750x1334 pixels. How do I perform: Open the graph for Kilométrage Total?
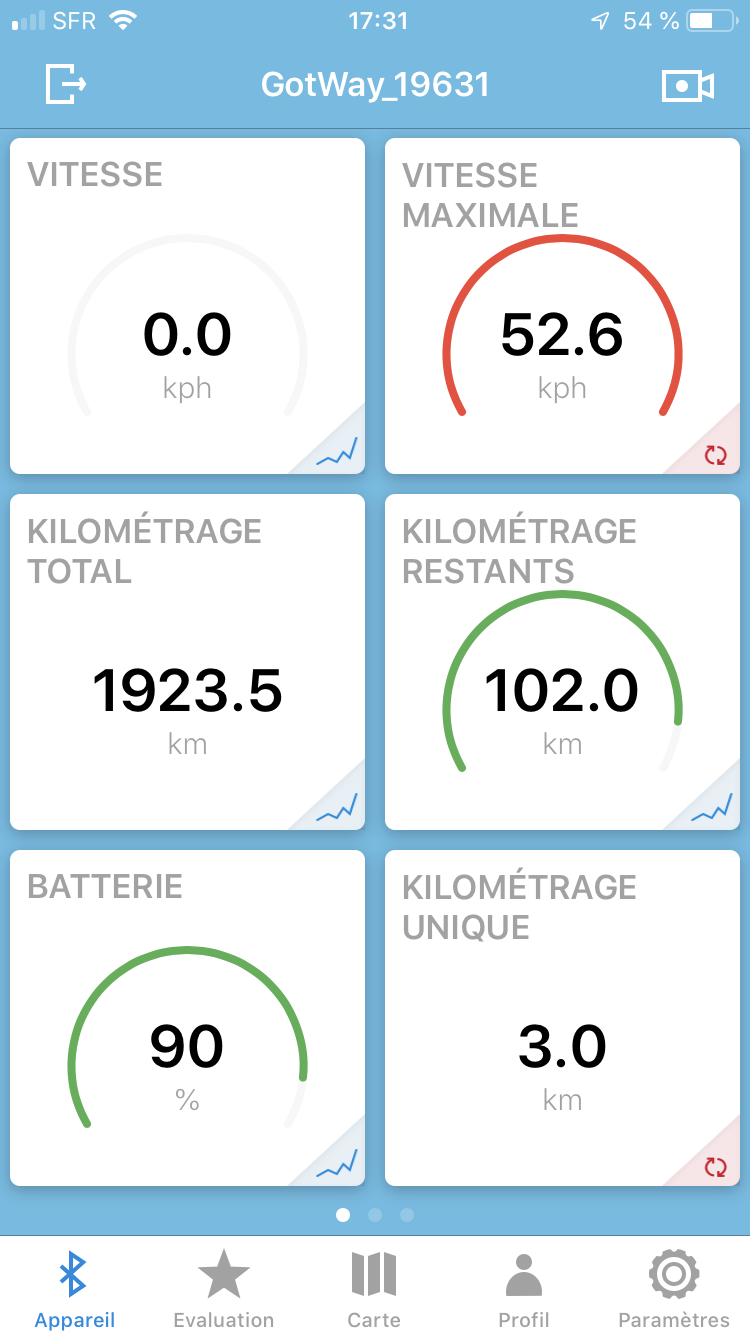(x=337, y=808)
